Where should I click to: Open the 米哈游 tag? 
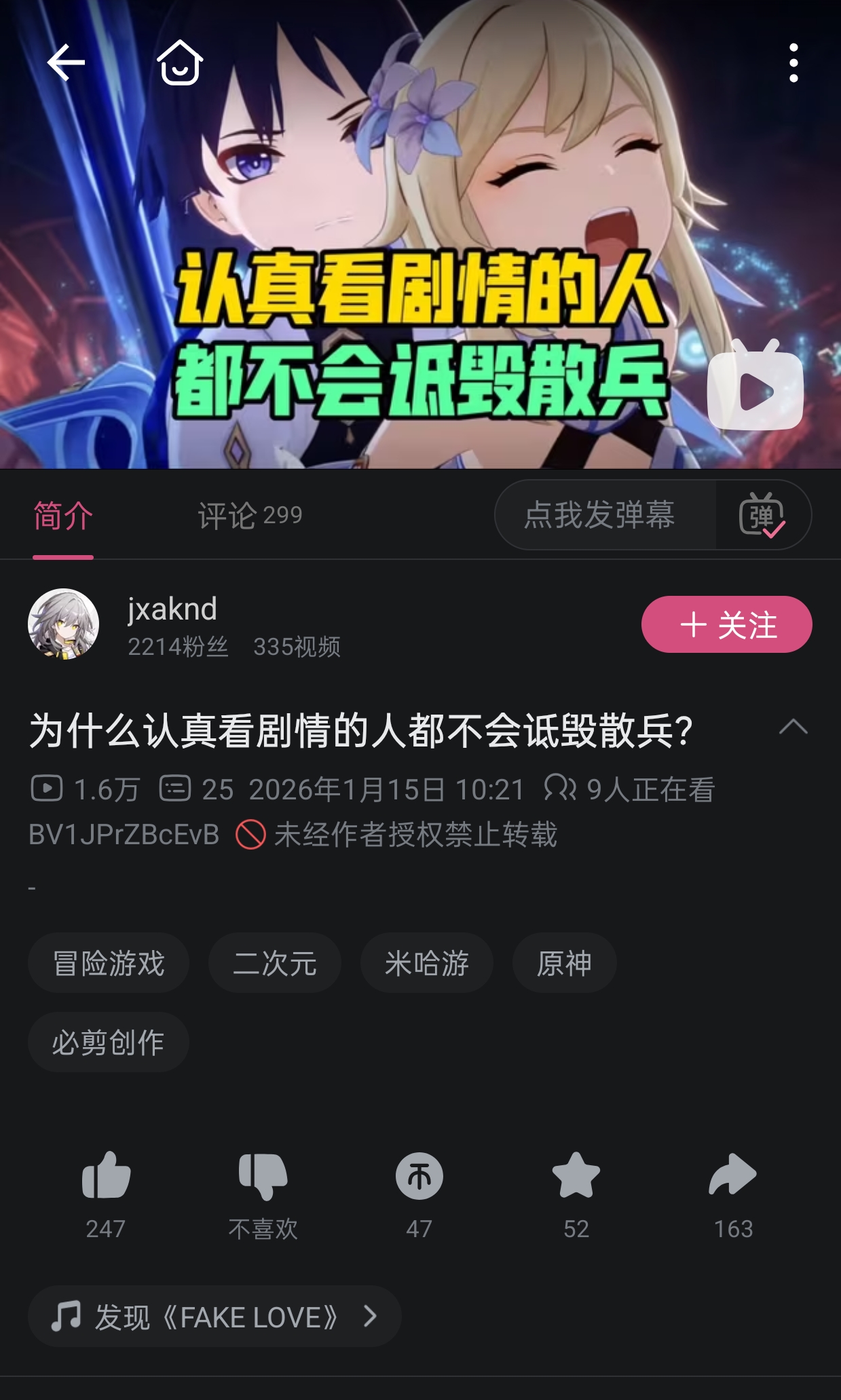pos(426,962)
